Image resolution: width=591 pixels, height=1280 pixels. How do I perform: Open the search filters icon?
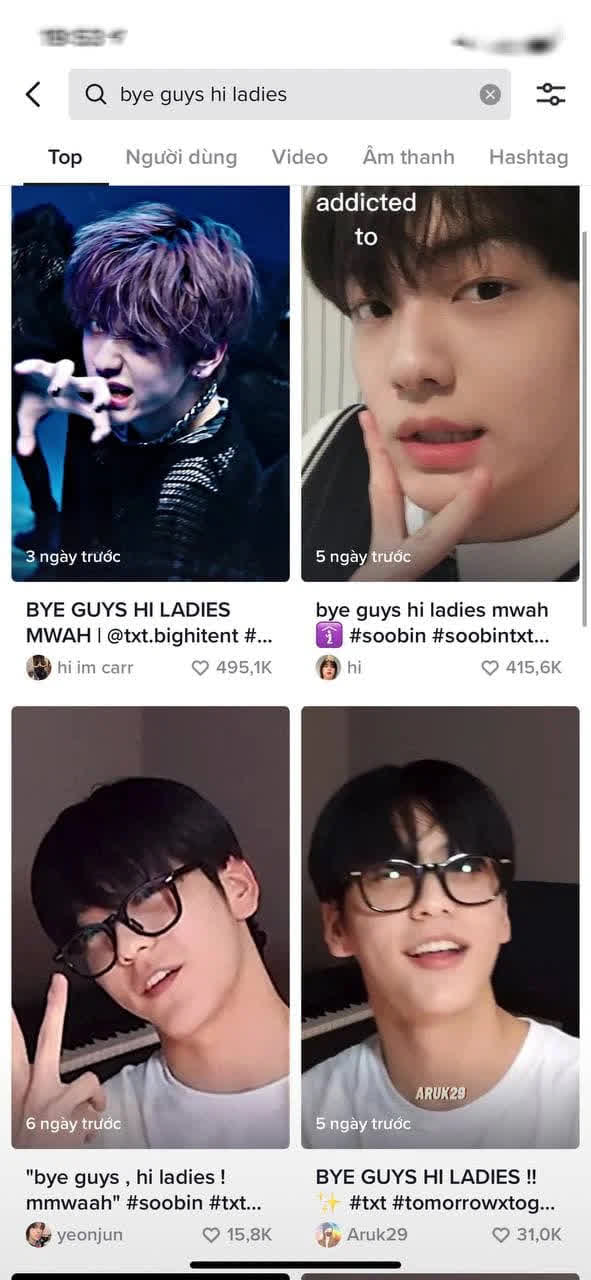point(551,95)
